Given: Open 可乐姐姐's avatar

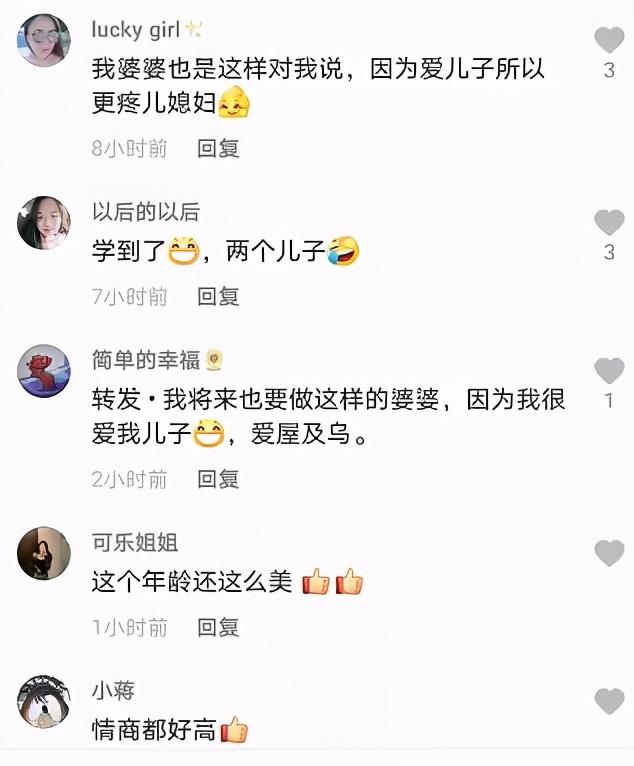Looking at the screenshot, I should pyautogui.click(x=44, y=554).
